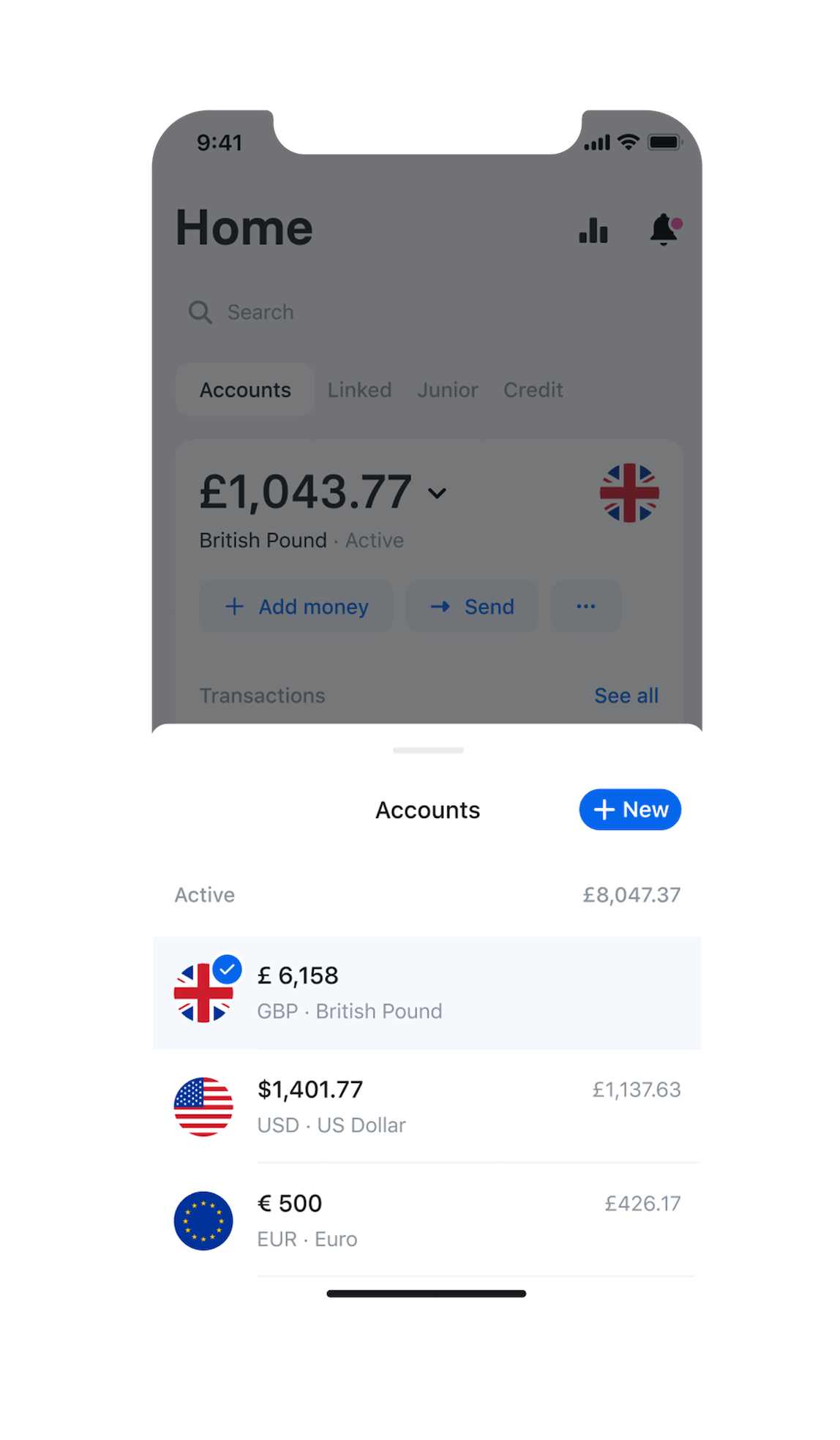Open the EUR Euro account
The width and height of the screenshot is (840, 1440).
(427, 1220)
